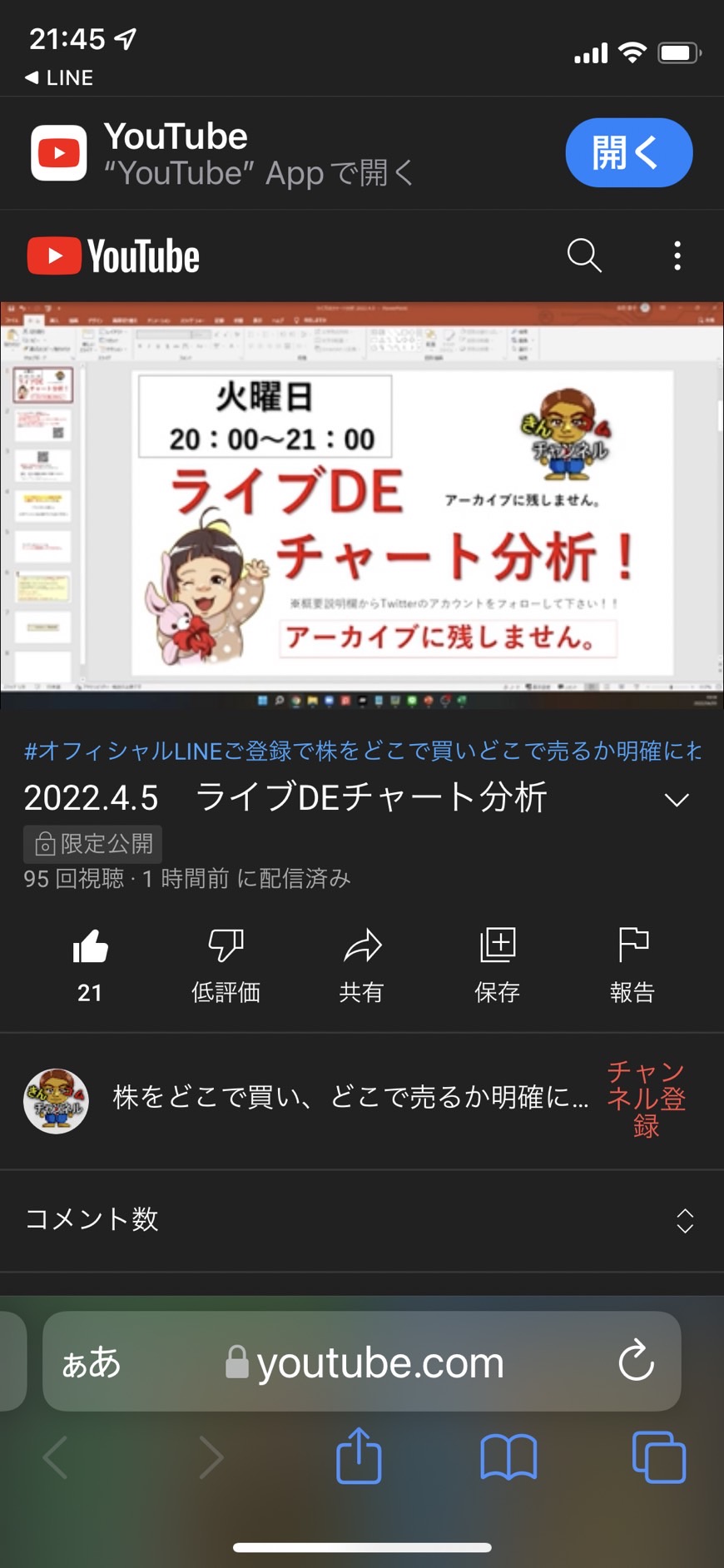Like the video with 21 likes
Screen dimensions: 724x1568
[x=90, y=965]
